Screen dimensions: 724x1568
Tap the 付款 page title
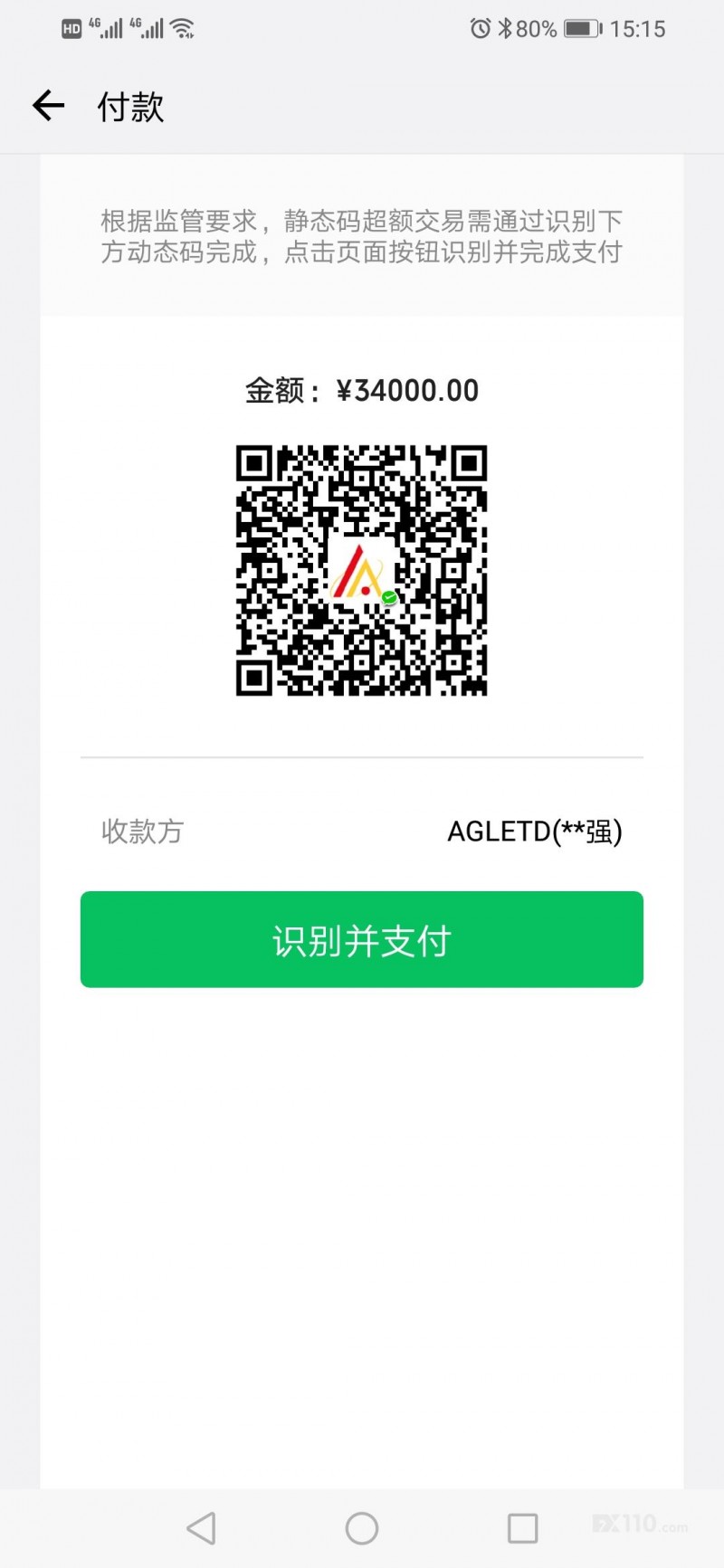point(129,106)
